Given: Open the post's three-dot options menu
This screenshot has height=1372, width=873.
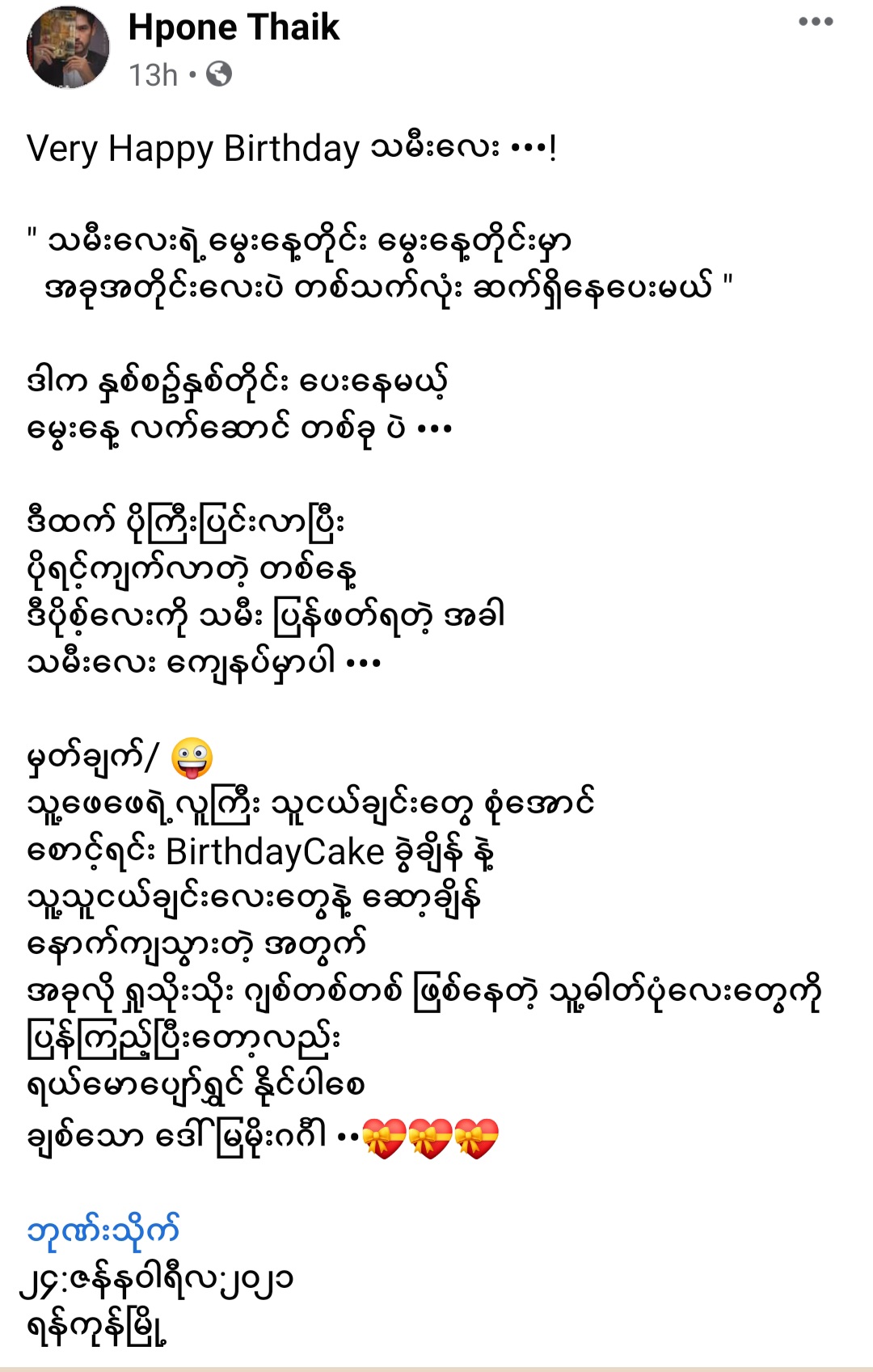Looking at the screenshot, I should pos(815,22).
